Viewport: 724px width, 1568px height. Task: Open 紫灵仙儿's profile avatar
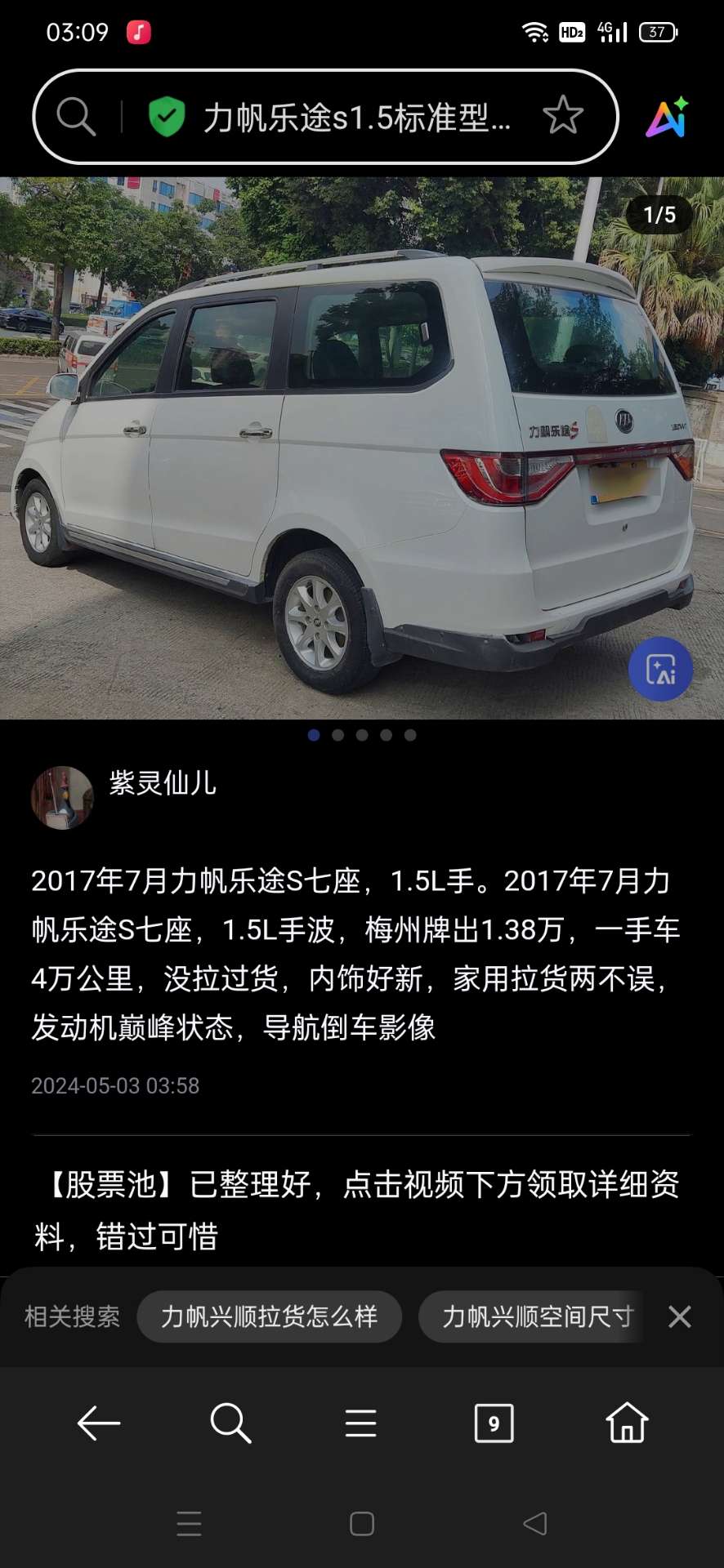62,797
